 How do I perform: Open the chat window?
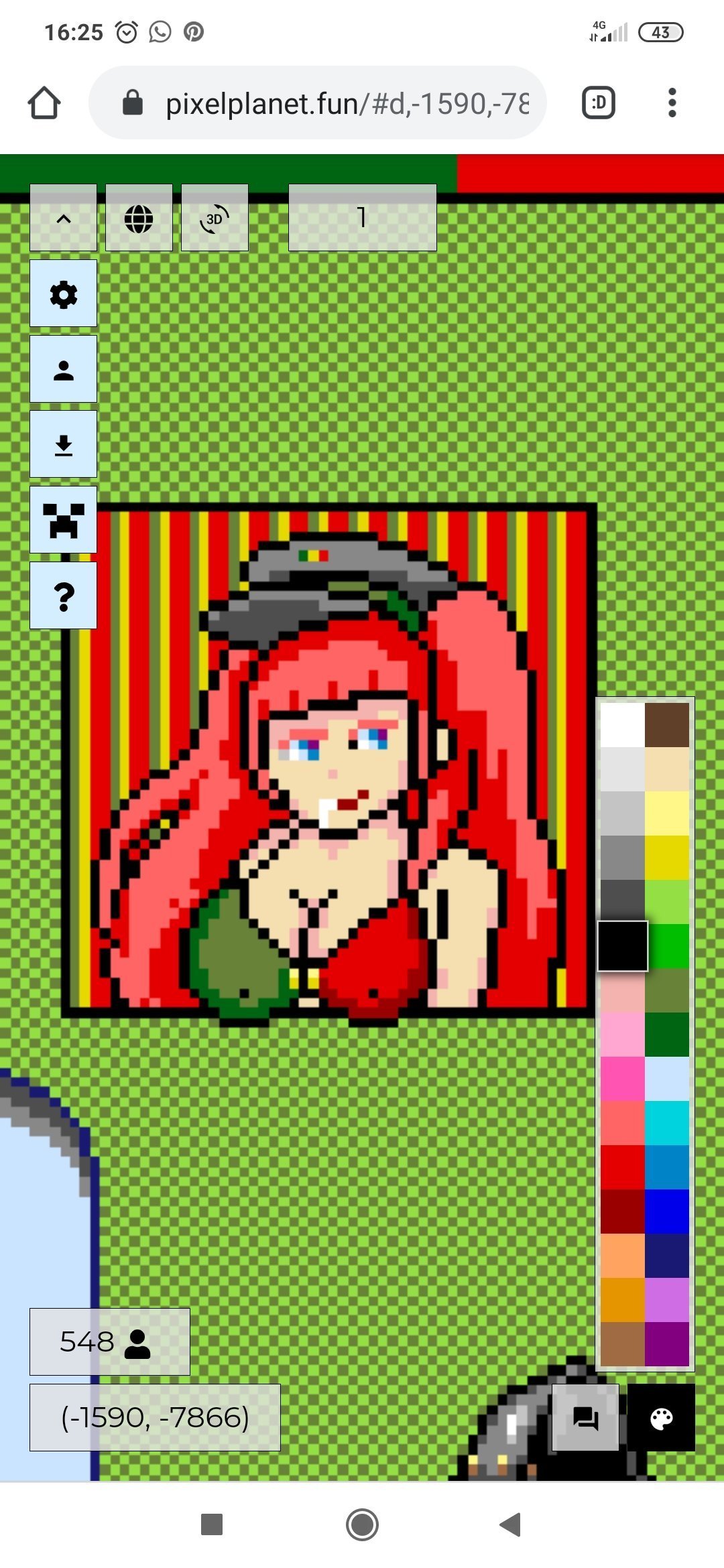click(x=585, y=1419)
